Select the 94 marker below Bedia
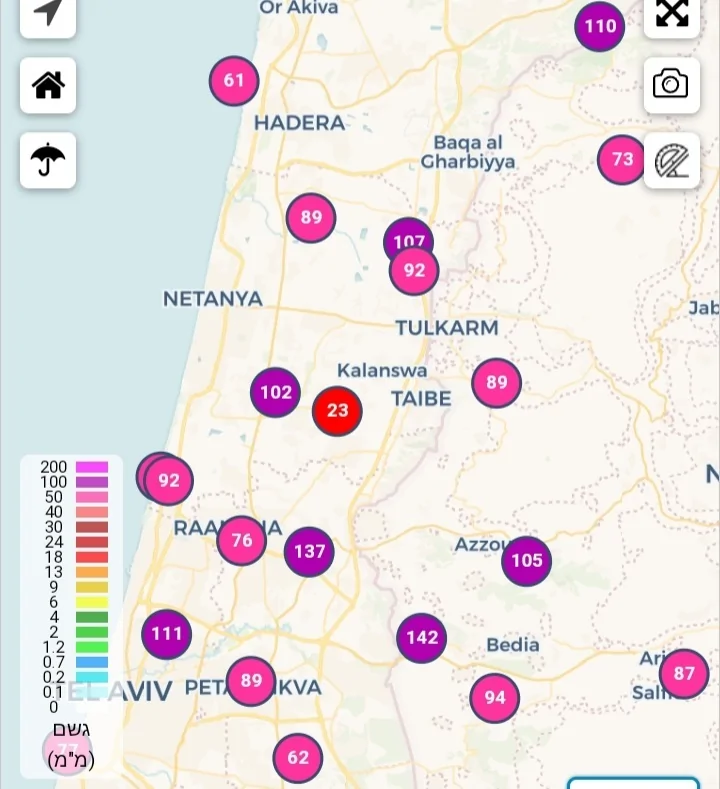The height and width of the screenshot is (789, 720). [495, 698]
